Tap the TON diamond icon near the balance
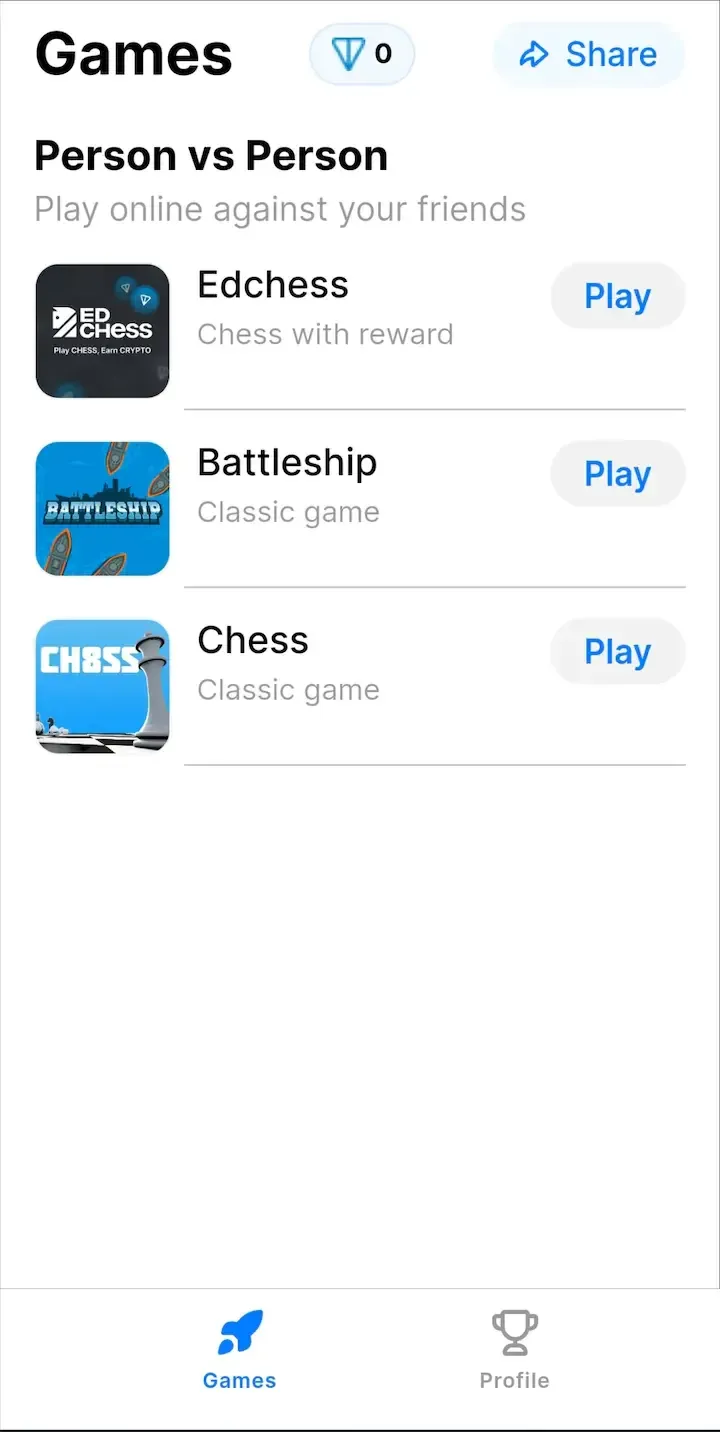Screen dimensions: 720x1432 tap(347, 54)
